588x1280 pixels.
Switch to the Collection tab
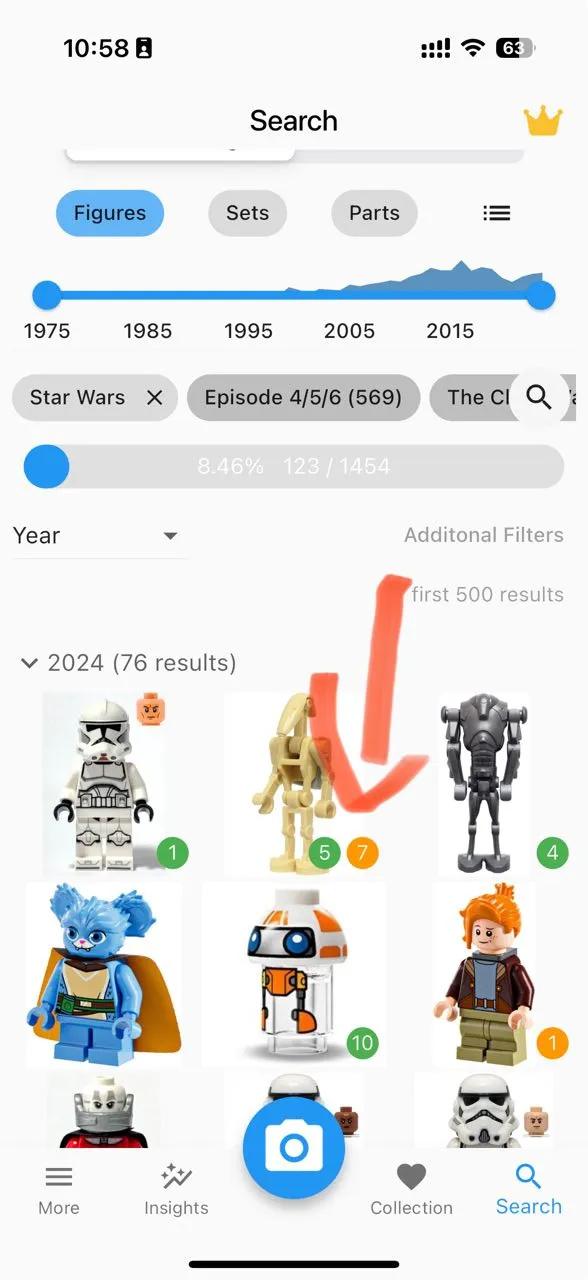point(411,1190)
